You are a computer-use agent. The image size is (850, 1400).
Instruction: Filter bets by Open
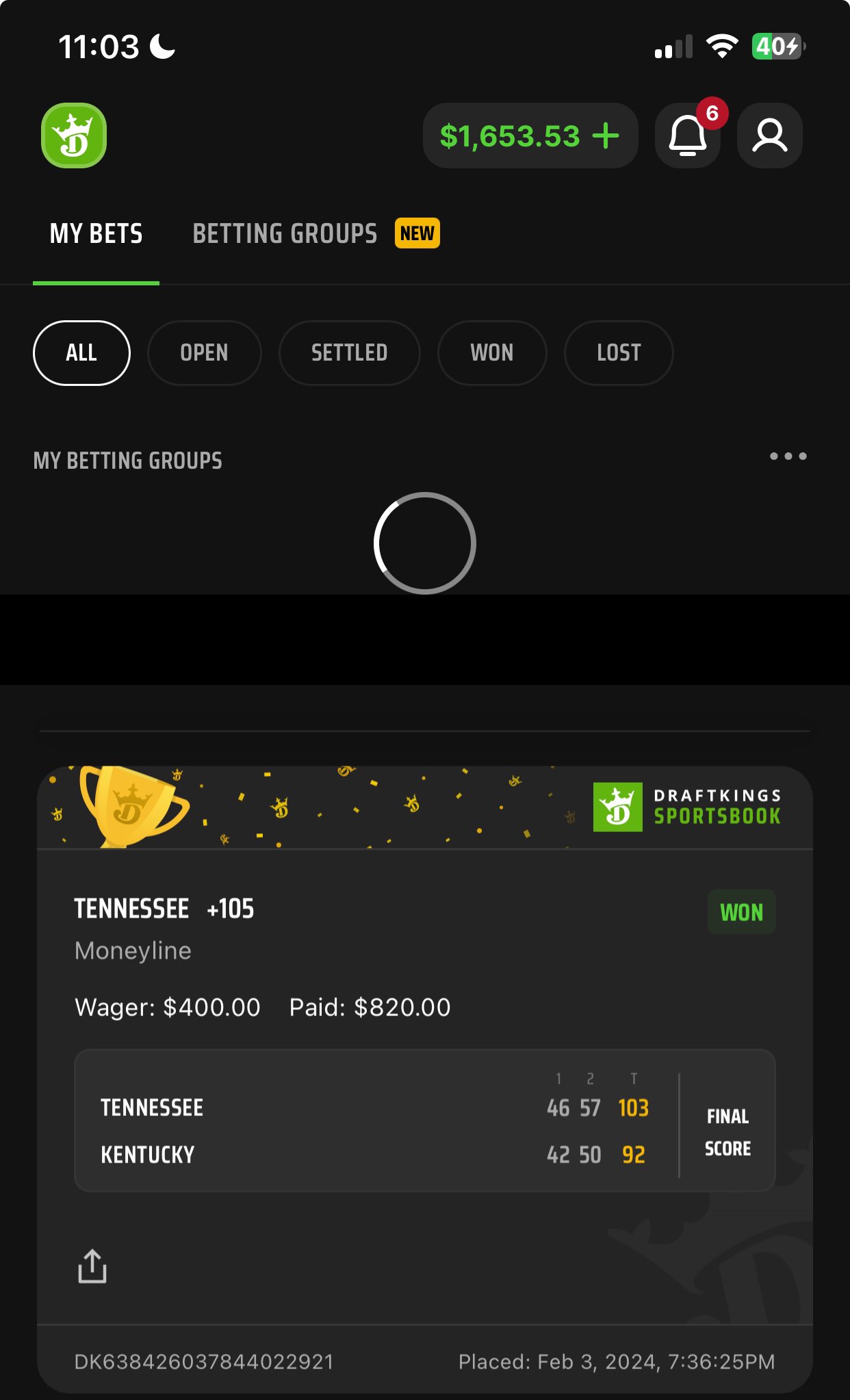204,353
